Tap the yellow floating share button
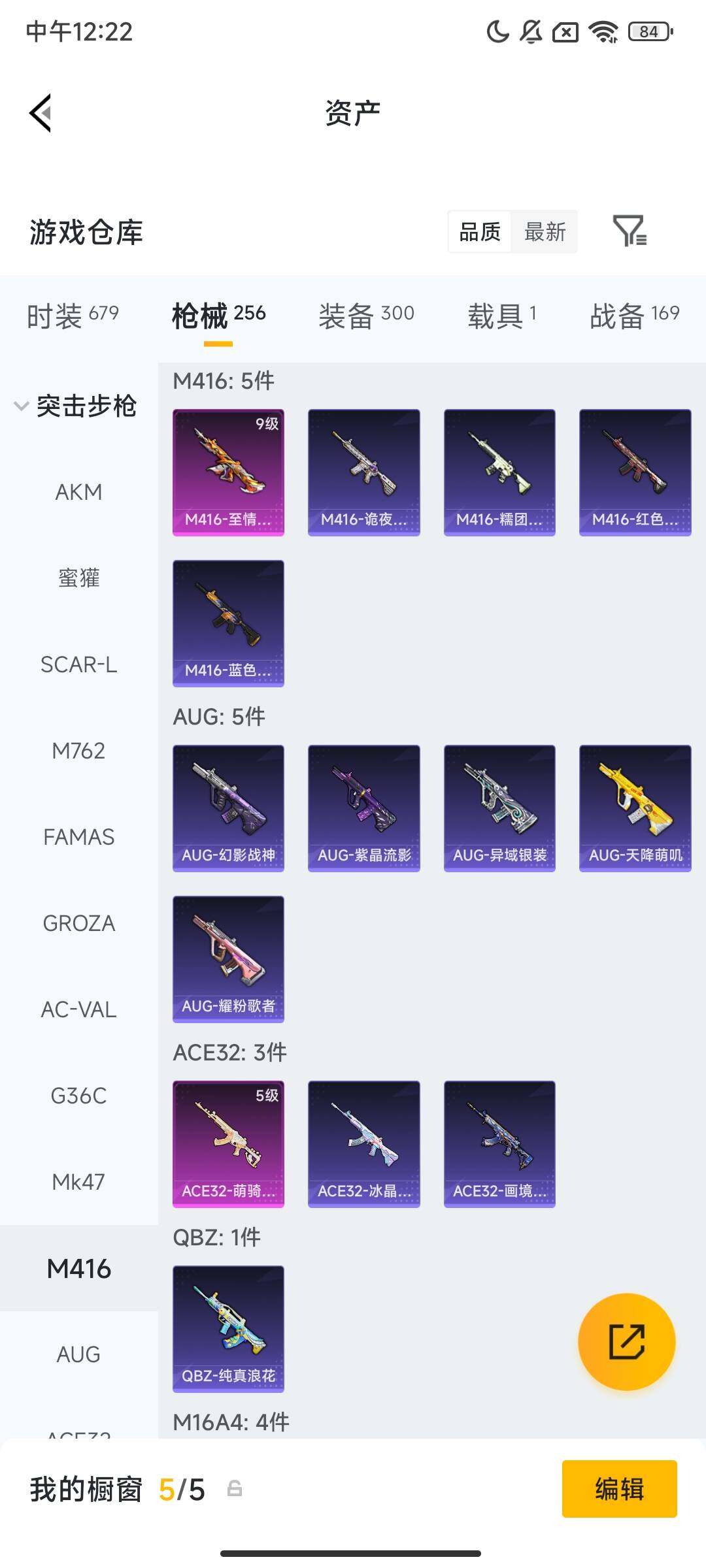The height and width of the screenshot is (1568, 706). pos(626,1341)
